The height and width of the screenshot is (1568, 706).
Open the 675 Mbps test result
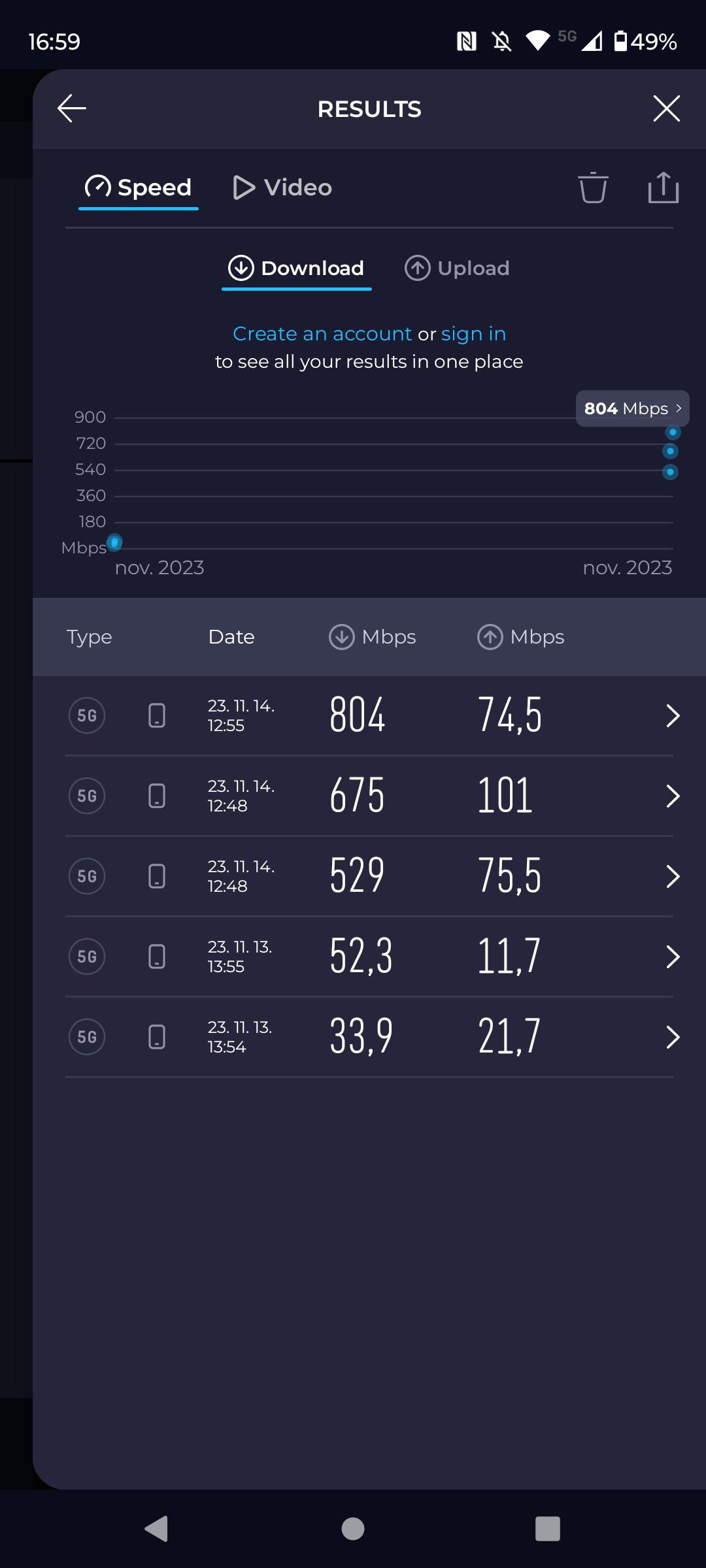point(369,796)
